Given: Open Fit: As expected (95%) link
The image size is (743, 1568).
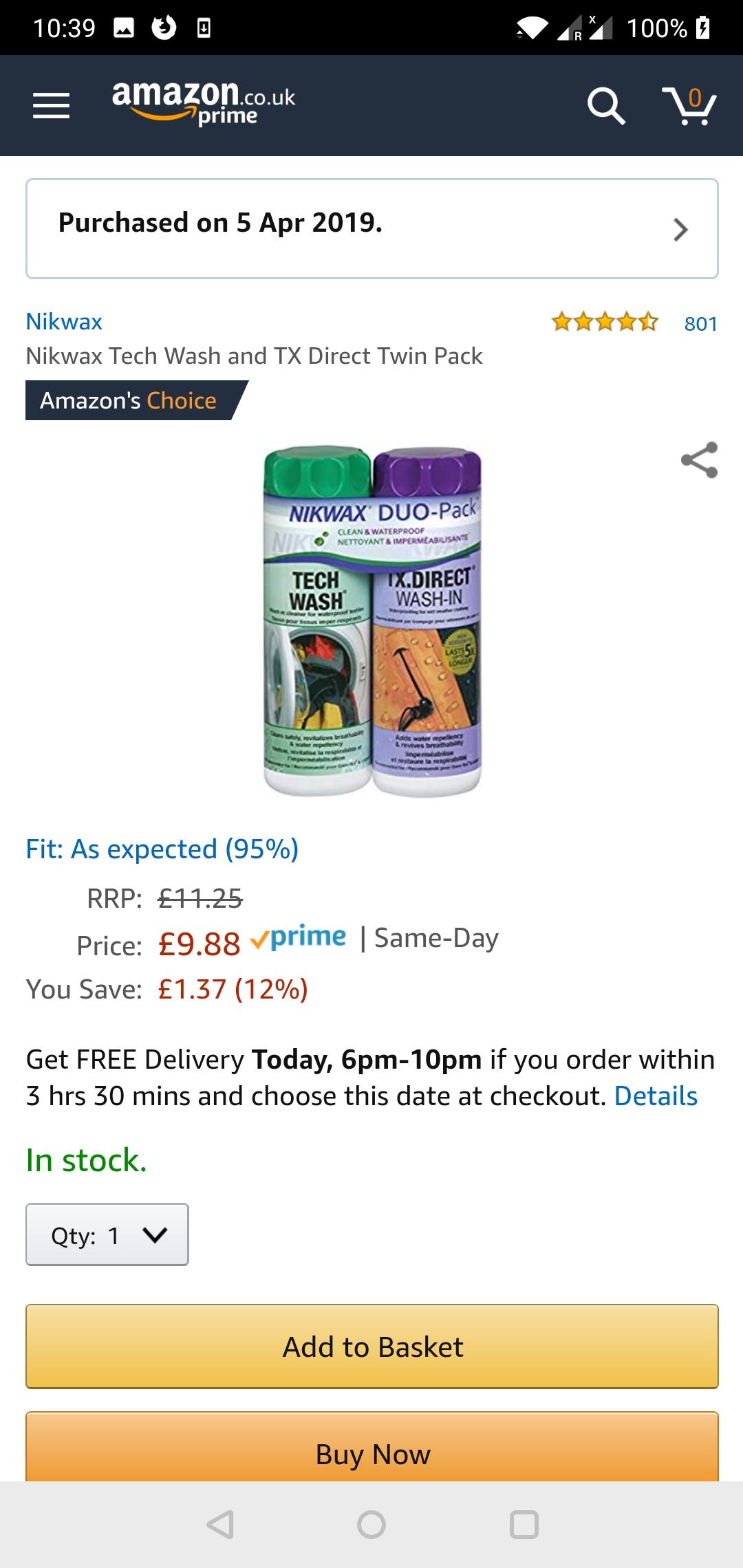Looking at the screenshot, I should point(162,849).
